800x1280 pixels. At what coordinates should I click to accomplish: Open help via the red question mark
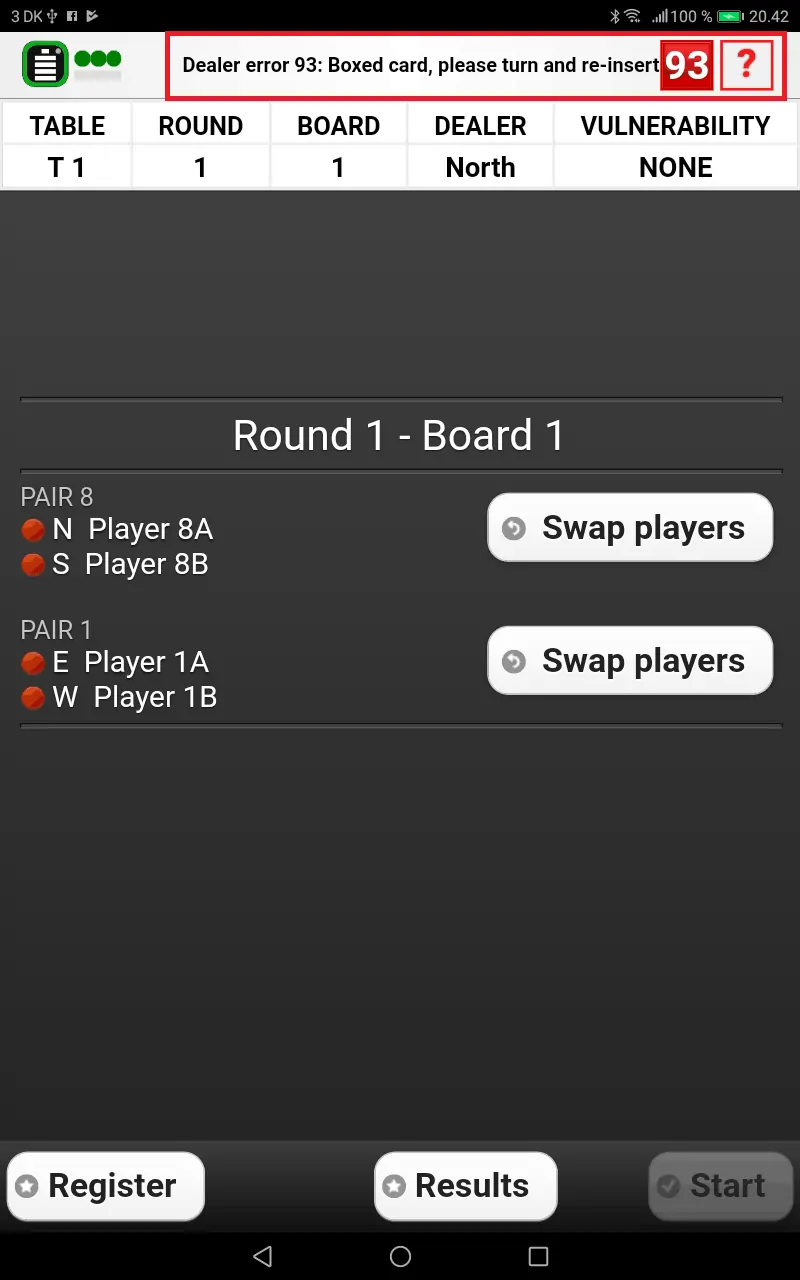(x=746, y=66)
